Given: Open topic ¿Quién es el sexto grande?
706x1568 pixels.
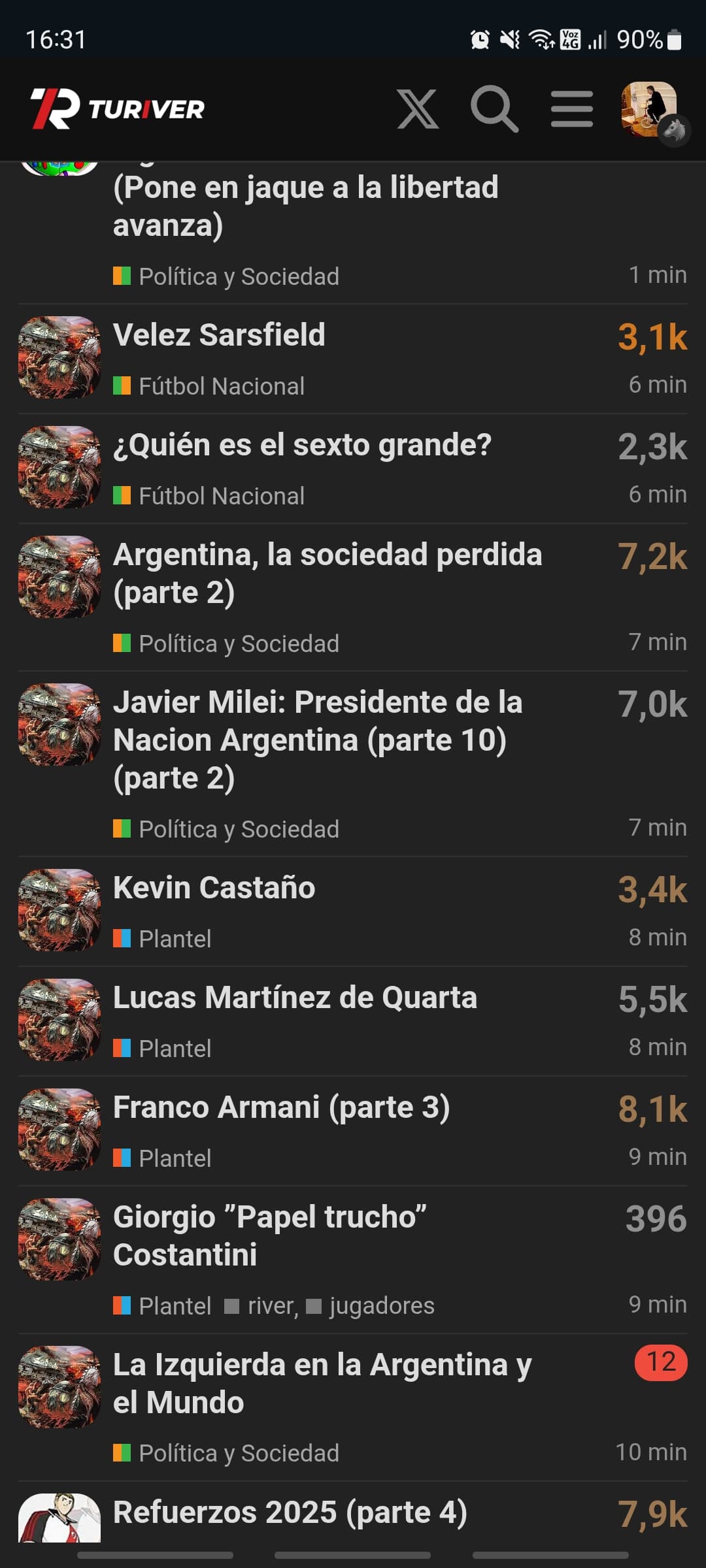Looking at the screenshot, I should click(x=302, y=445).
